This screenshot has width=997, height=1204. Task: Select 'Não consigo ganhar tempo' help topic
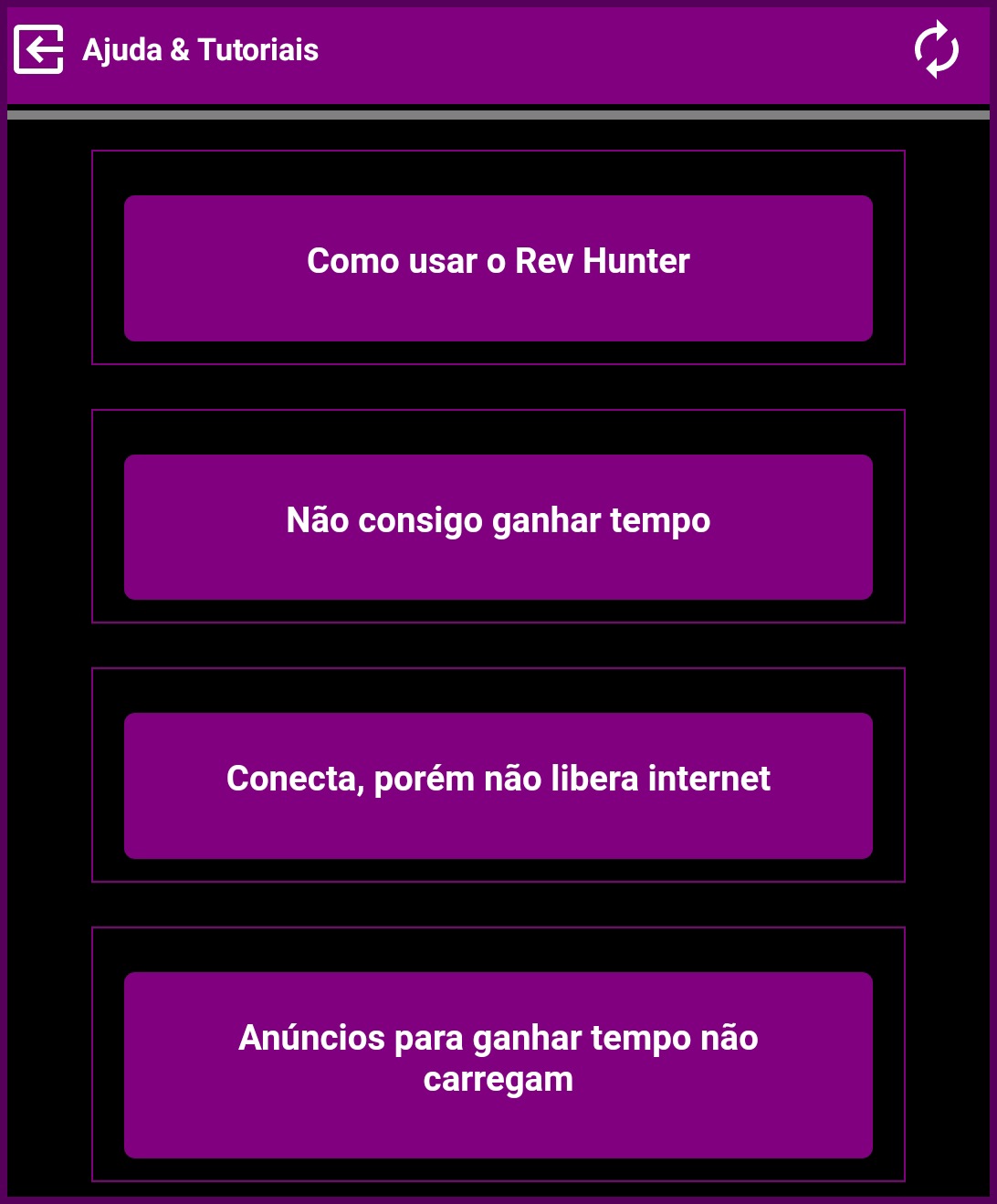pyautogui.click(x=498, y=526)
